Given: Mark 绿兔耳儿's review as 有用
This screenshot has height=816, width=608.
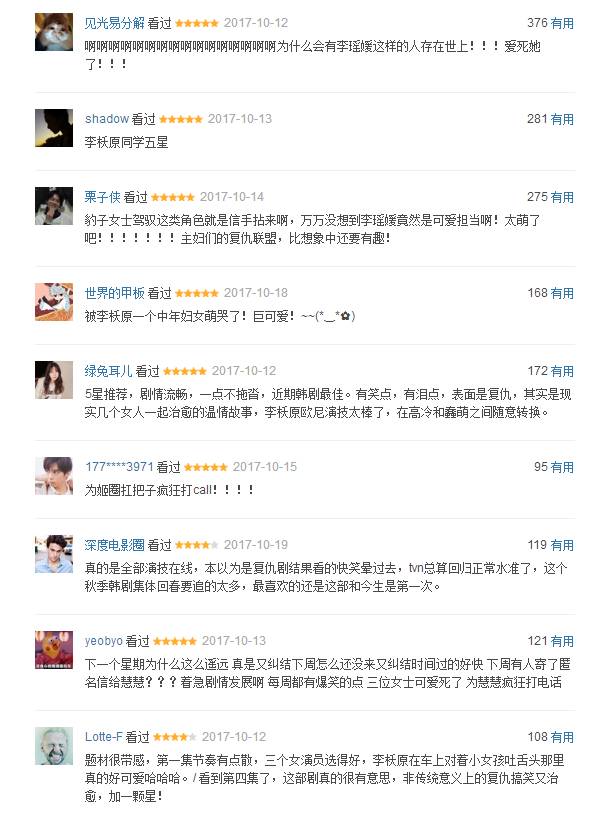Looking at the screenshot, I should pos(562,371).
